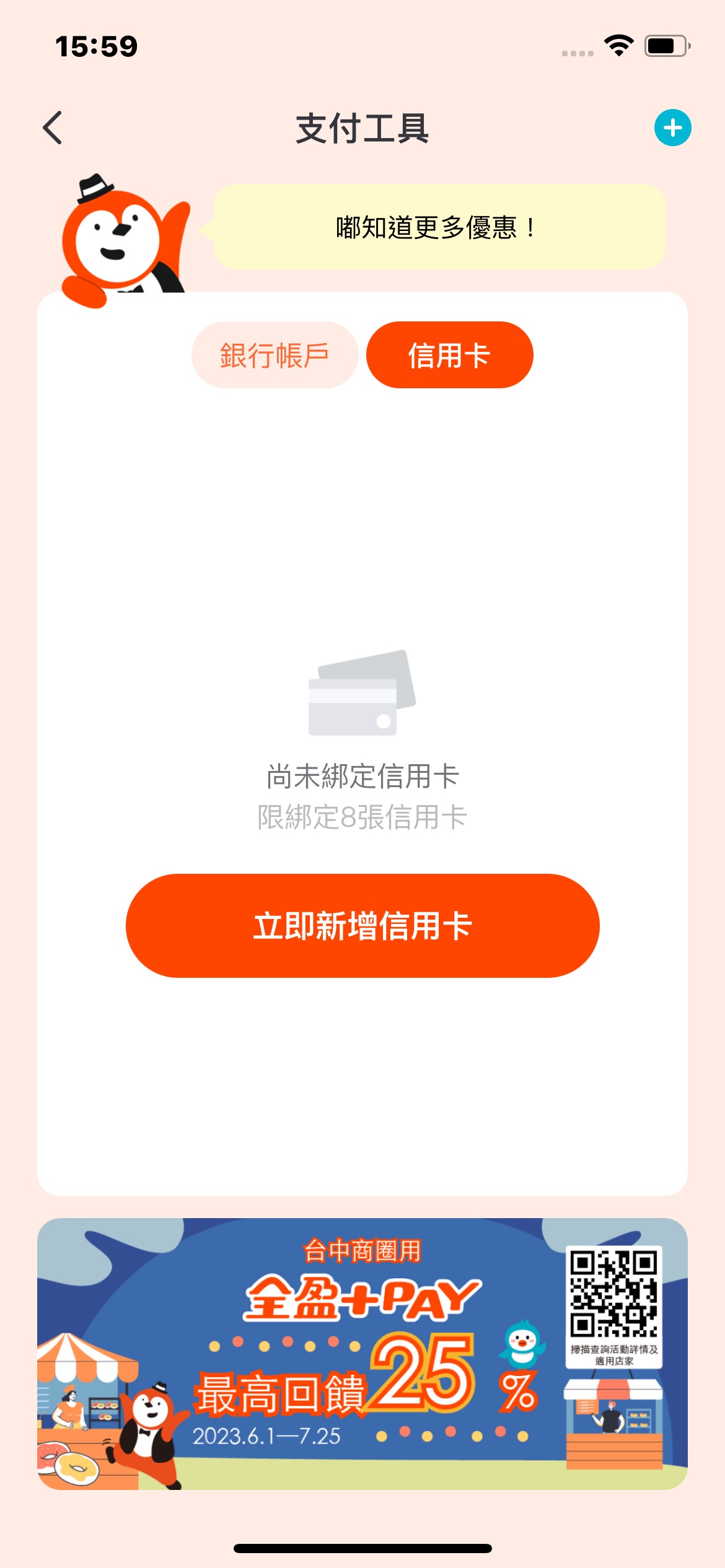Tap the blue plus icon to add payment tool
This screenshot has width=725, height=1568.
pos(672,128)
